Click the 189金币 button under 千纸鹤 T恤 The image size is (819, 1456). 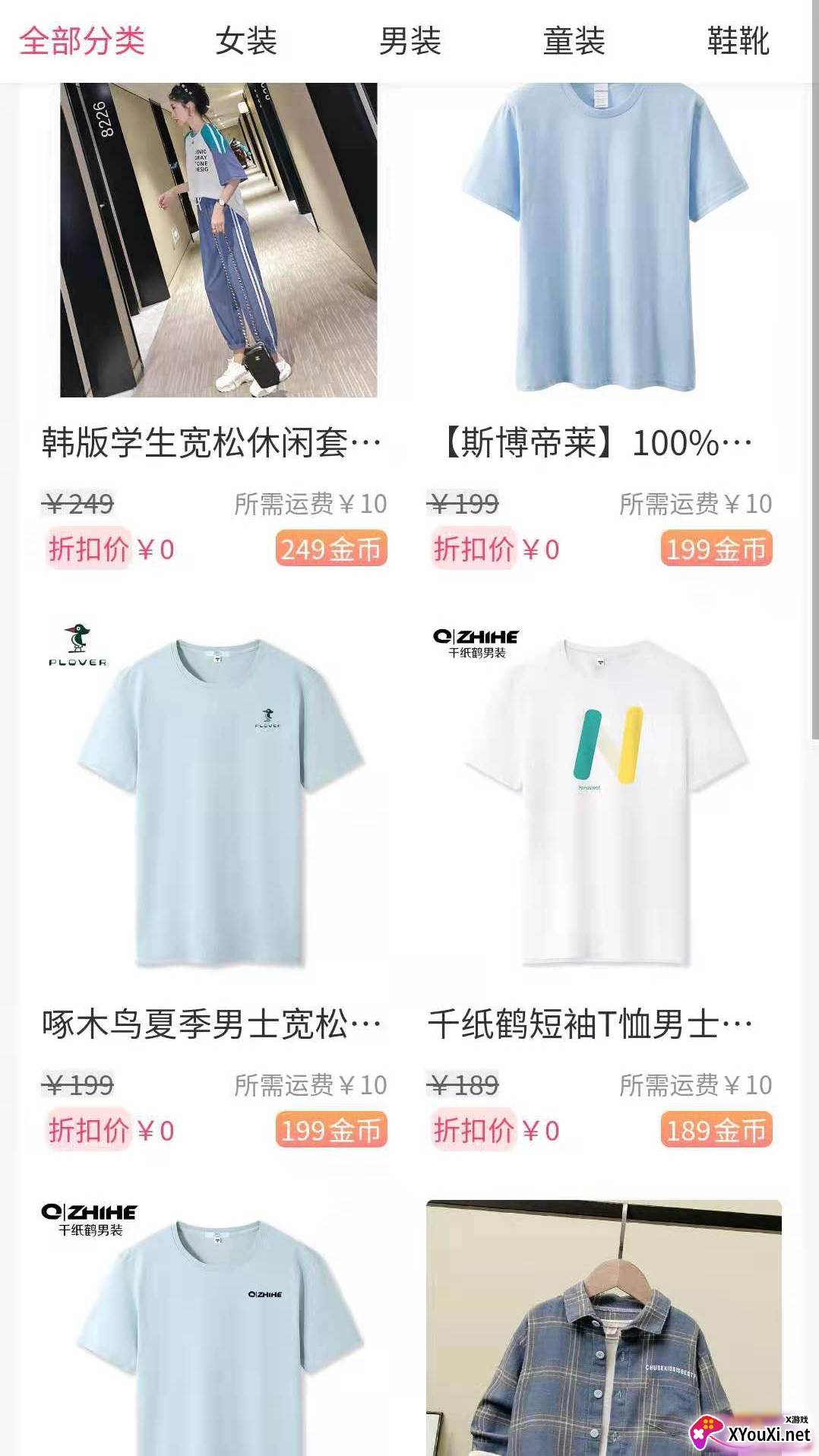click(x=718, y=1131)
